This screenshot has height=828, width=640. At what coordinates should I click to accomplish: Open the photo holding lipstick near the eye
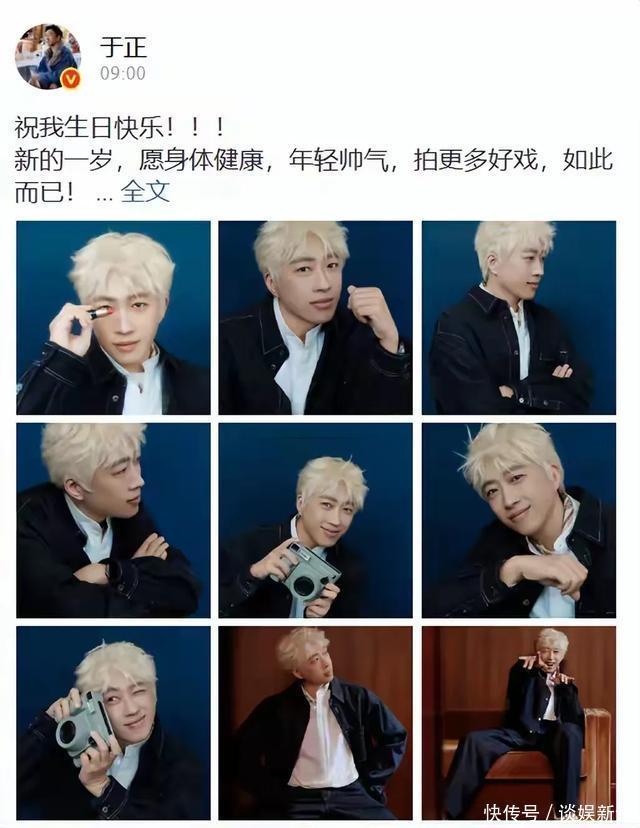coord(113,317)
